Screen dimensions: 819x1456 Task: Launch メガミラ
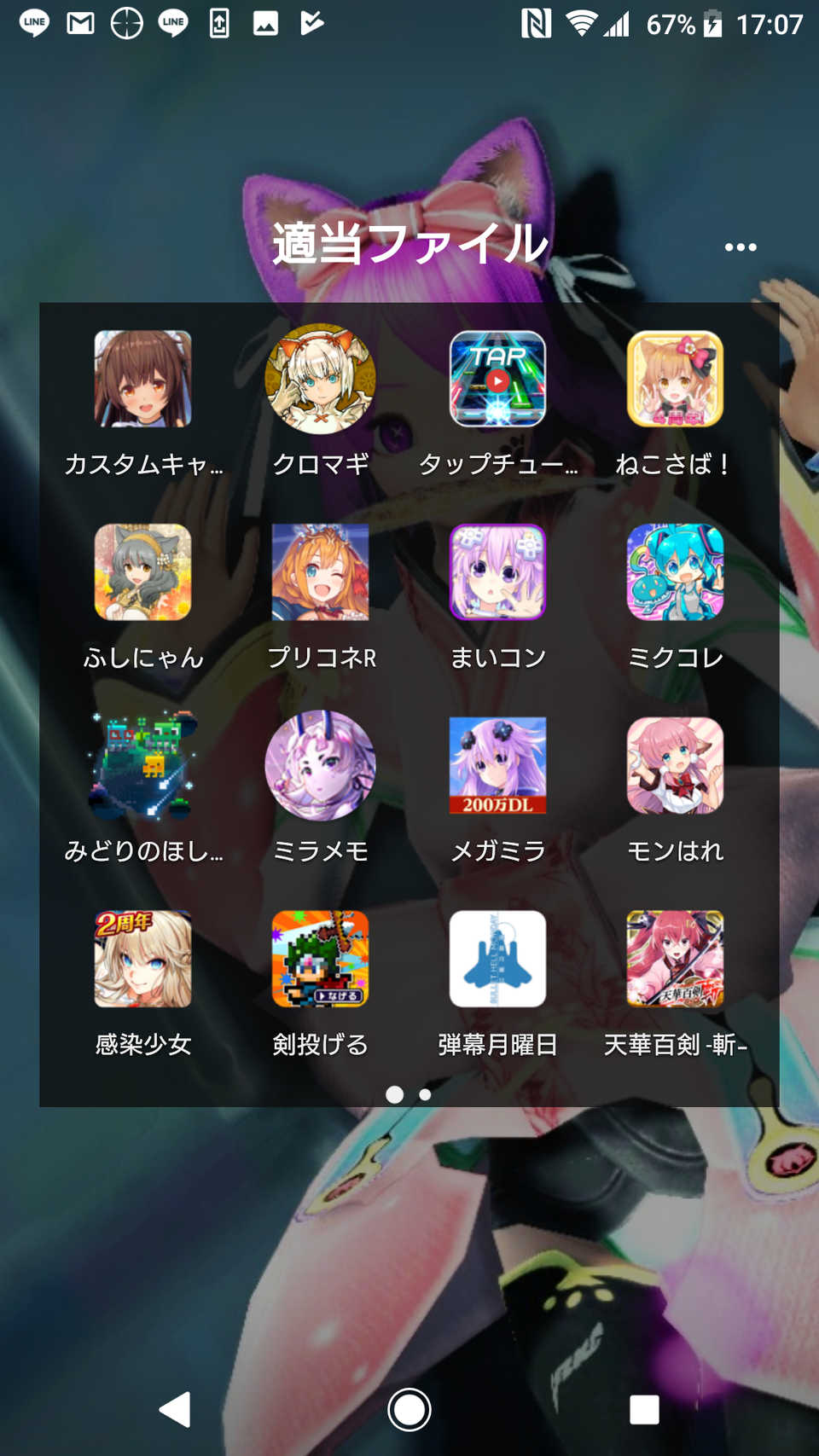(497, 765)
